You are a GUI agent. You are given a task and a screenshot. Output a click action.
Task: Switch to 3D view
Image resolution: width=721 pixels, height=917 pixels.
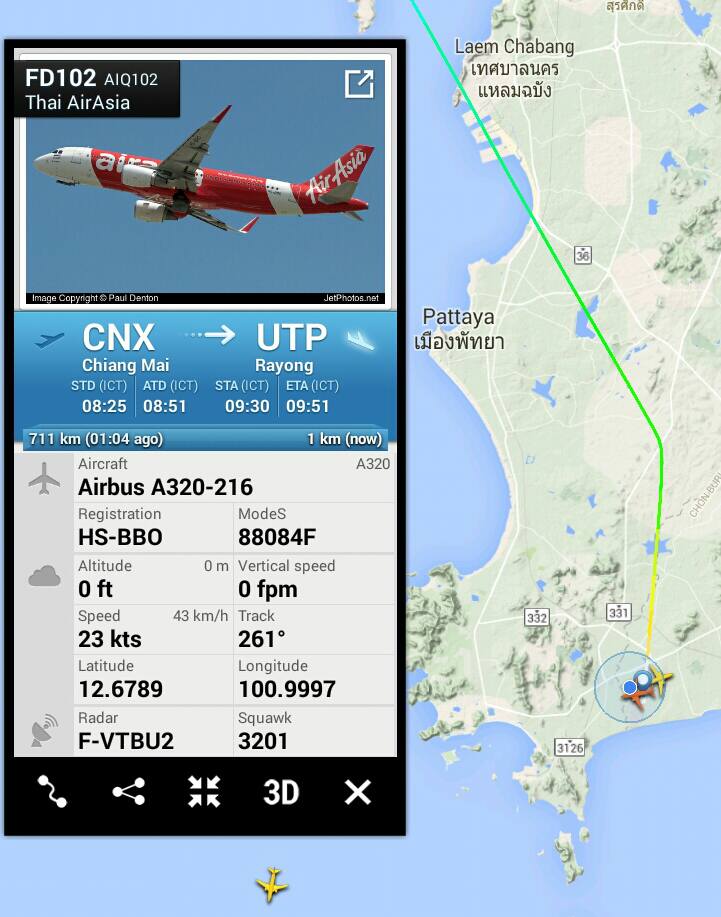pos(281,792)
